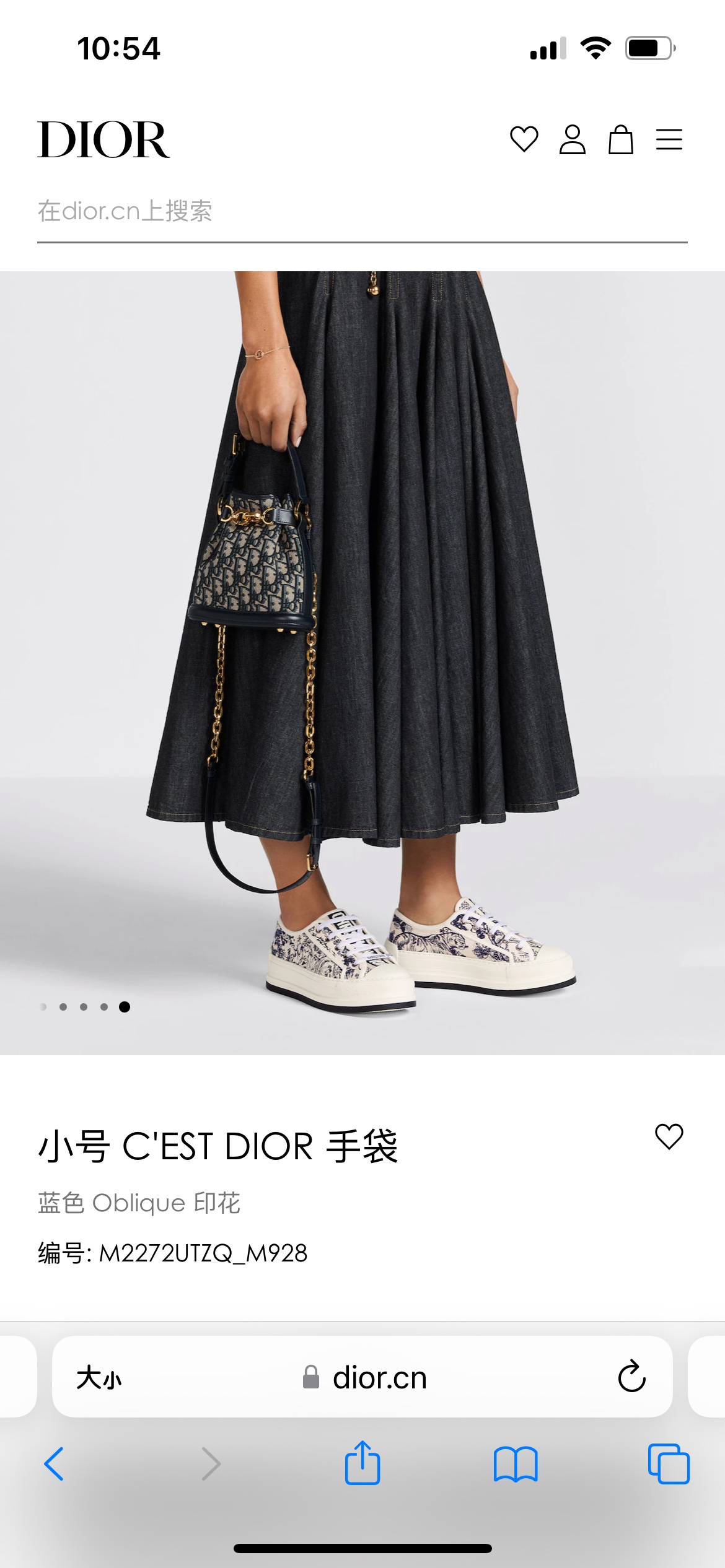Open the handbag product photo
The height and width of the screenshot is (1568, 725).
click(x=362, y=663)
